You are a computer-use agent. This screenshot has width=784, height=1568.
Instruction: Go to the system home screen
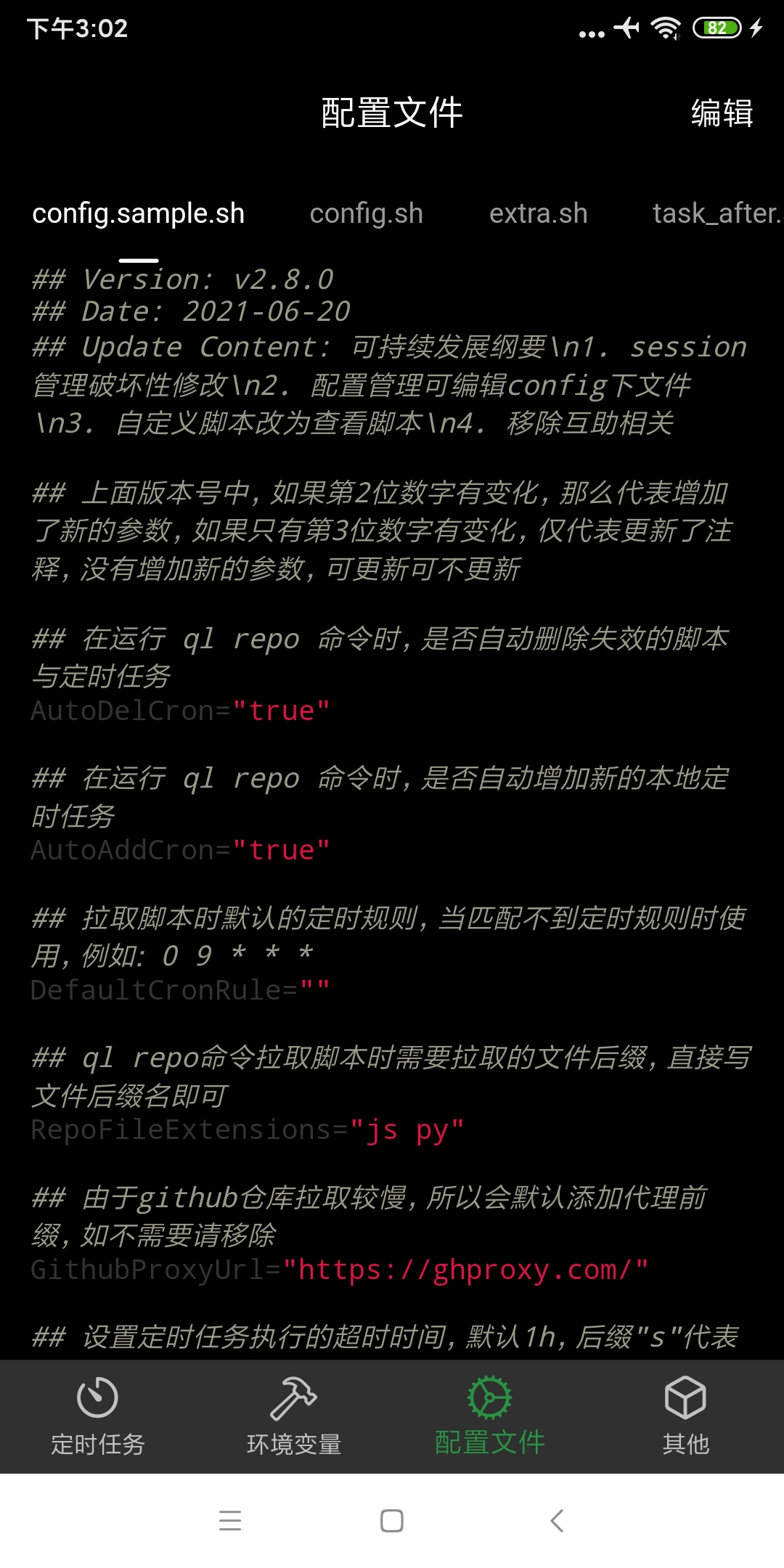pos(392,1520)
